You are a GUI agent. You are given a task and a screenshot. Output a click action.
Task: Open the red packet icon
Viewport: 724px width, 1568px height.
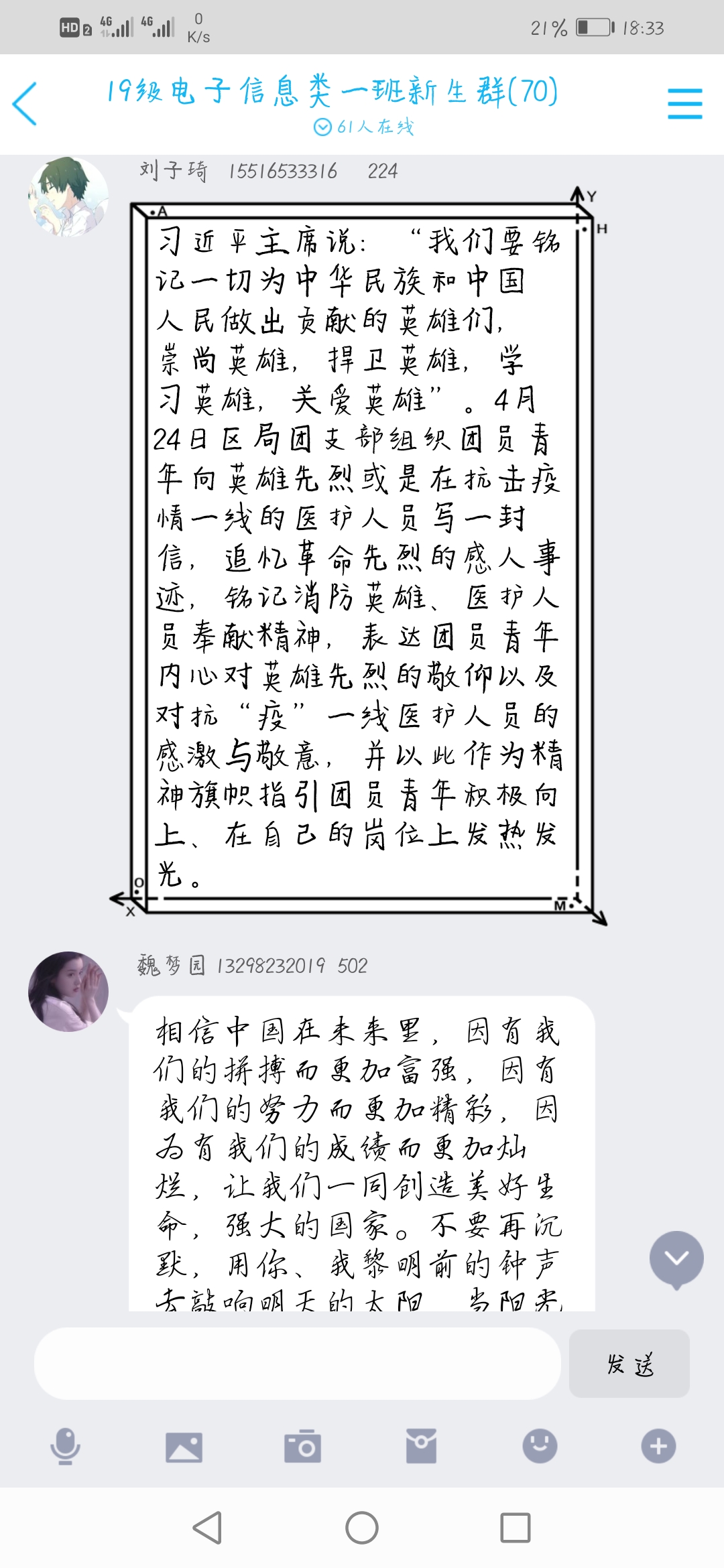(x=421, y=1446)
